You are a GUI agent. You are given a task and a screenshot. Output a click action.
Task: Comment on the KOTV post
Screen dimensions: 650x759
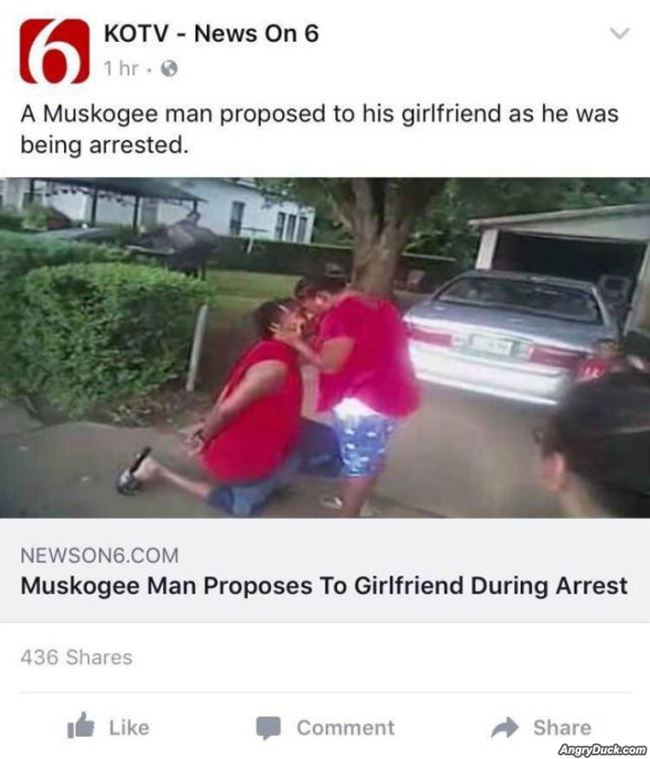(x=325, y=727)
